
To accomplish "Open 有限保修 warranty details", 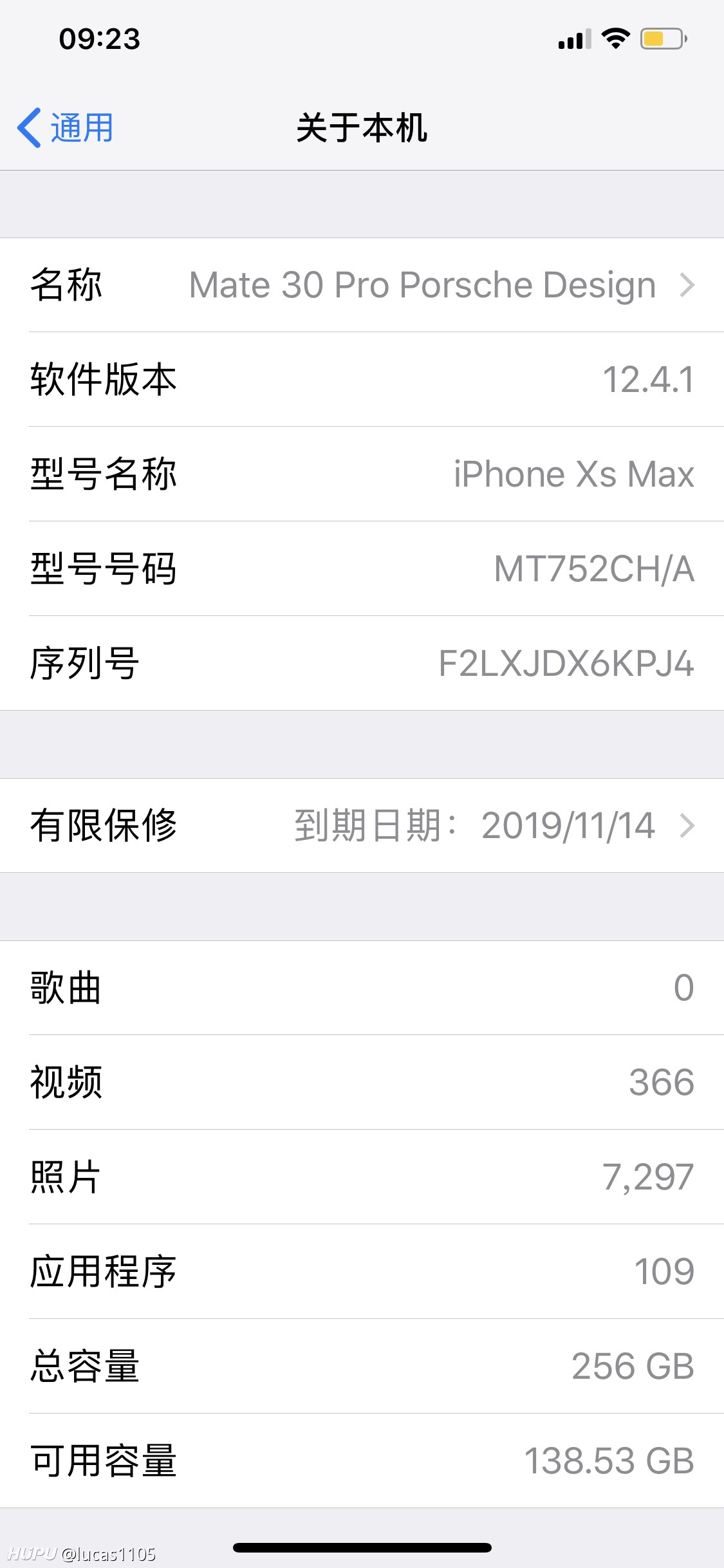I will (x=362, y=826).
